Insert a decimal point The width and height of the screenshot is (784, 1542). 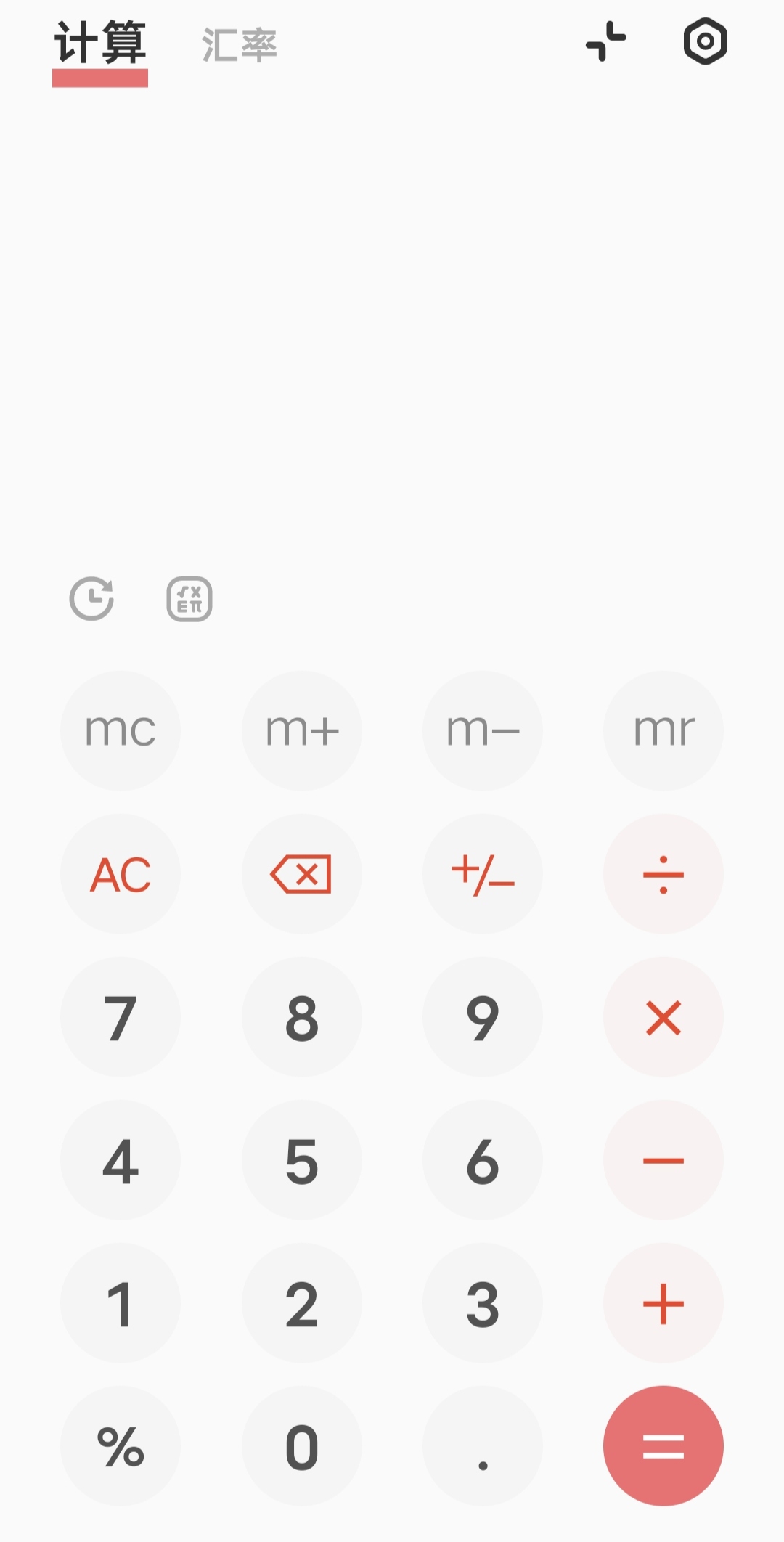click(x=483, y=1446)
